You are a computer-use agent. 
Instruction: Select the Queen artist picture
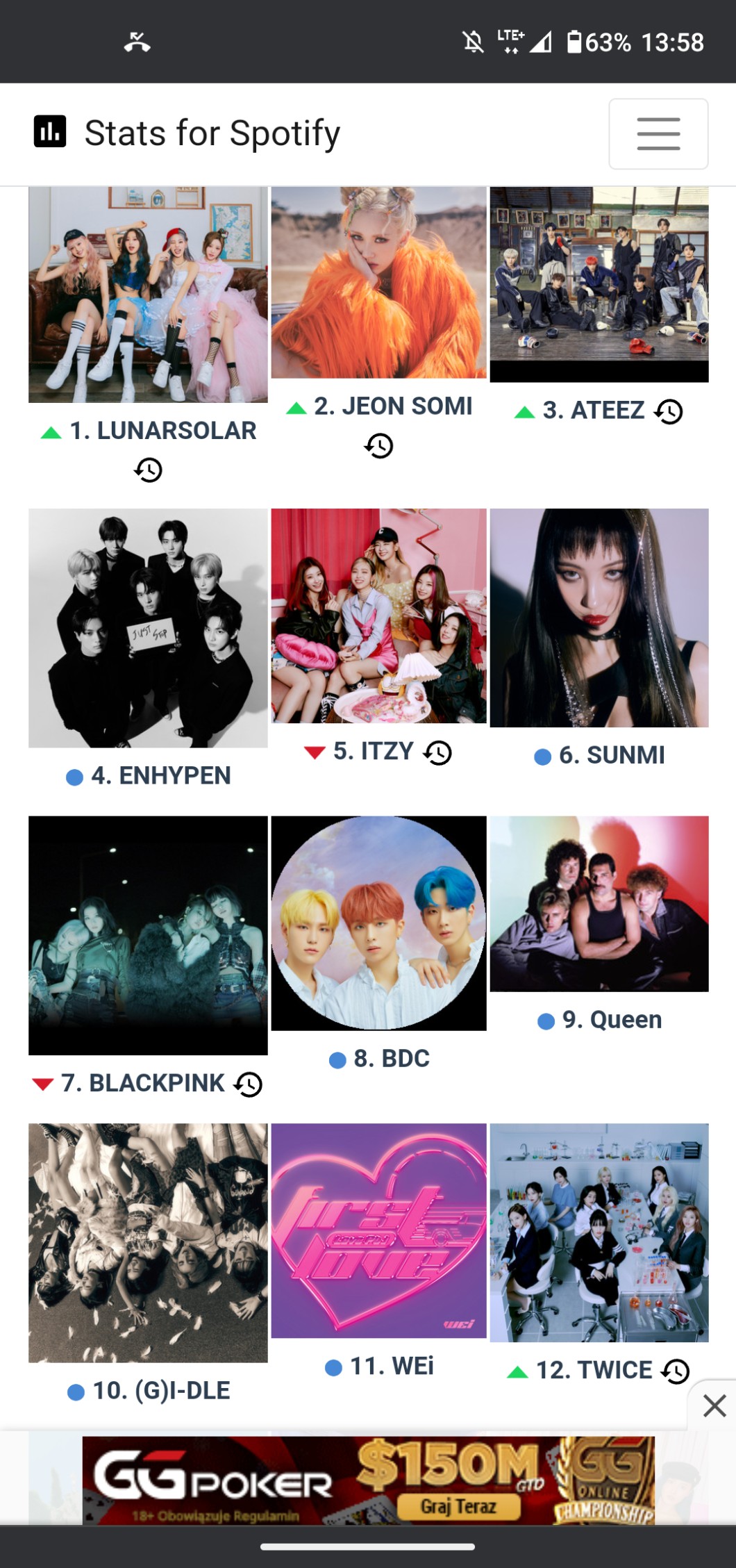click(x=599, y=903)
